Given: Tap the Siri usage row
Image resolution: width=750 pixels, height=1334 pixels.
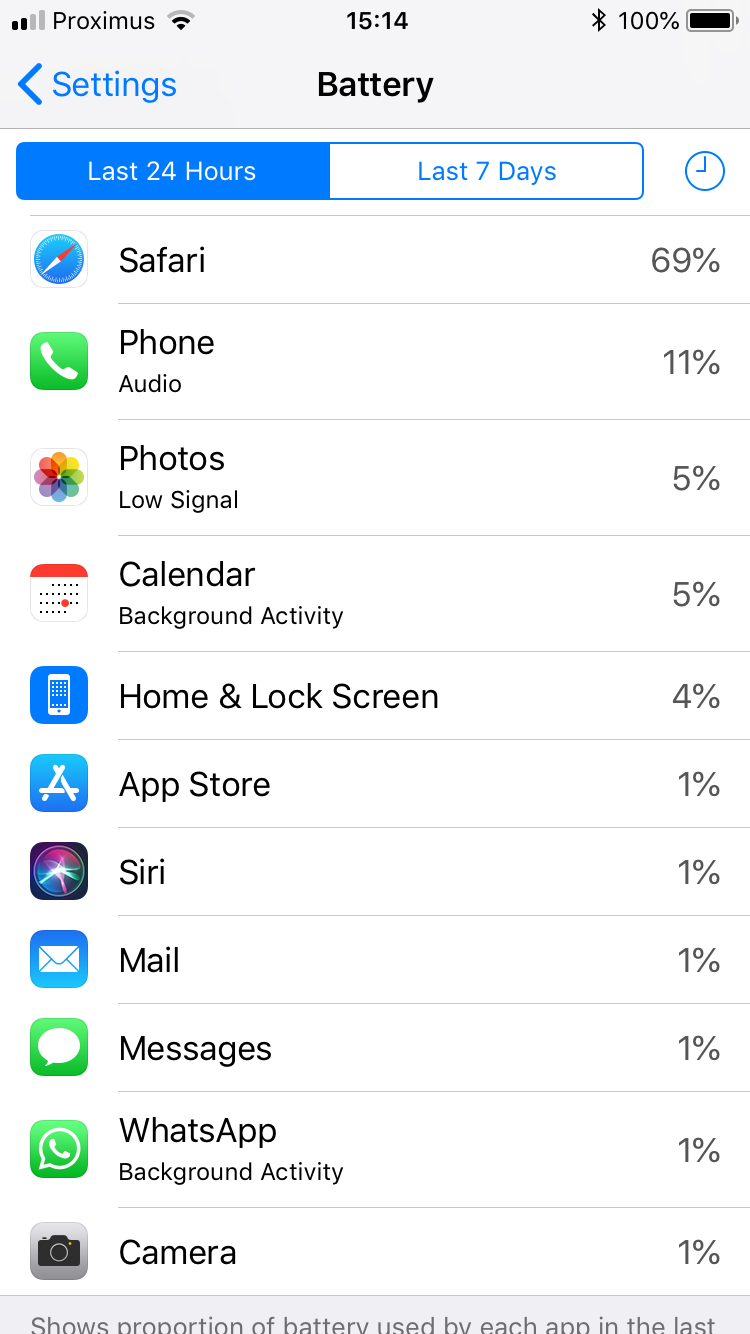Looking at the screenshot, I should click(x=375, y=872).
